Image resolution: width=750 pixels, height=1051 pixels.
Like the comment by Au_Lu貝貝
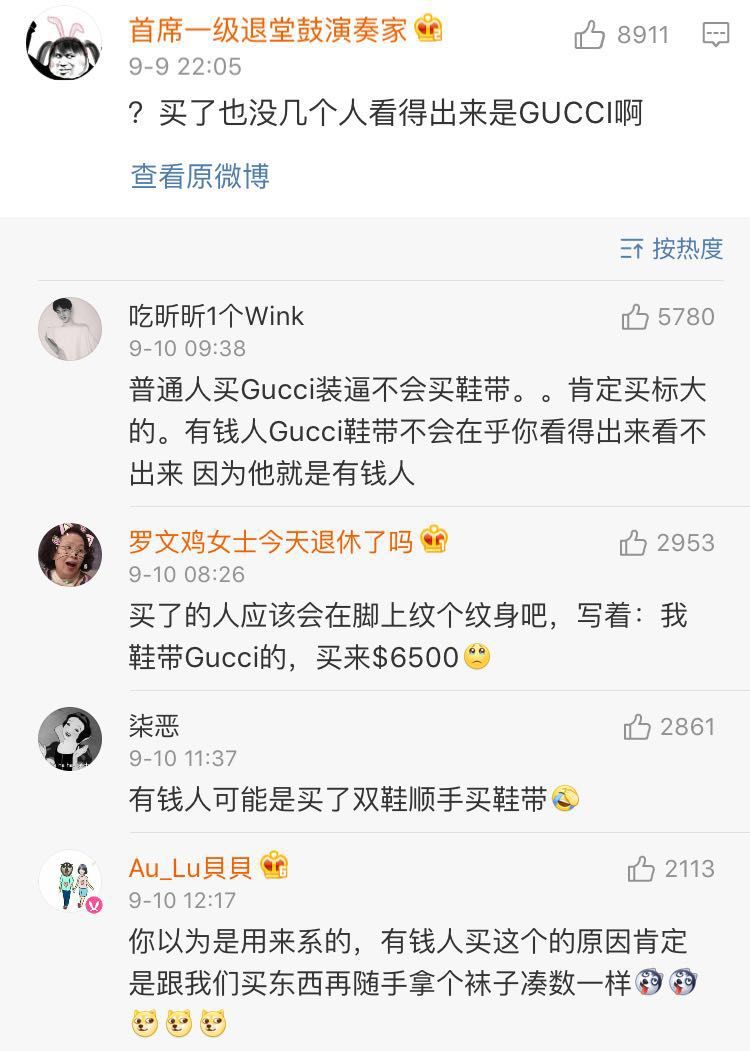click(641, 869)
